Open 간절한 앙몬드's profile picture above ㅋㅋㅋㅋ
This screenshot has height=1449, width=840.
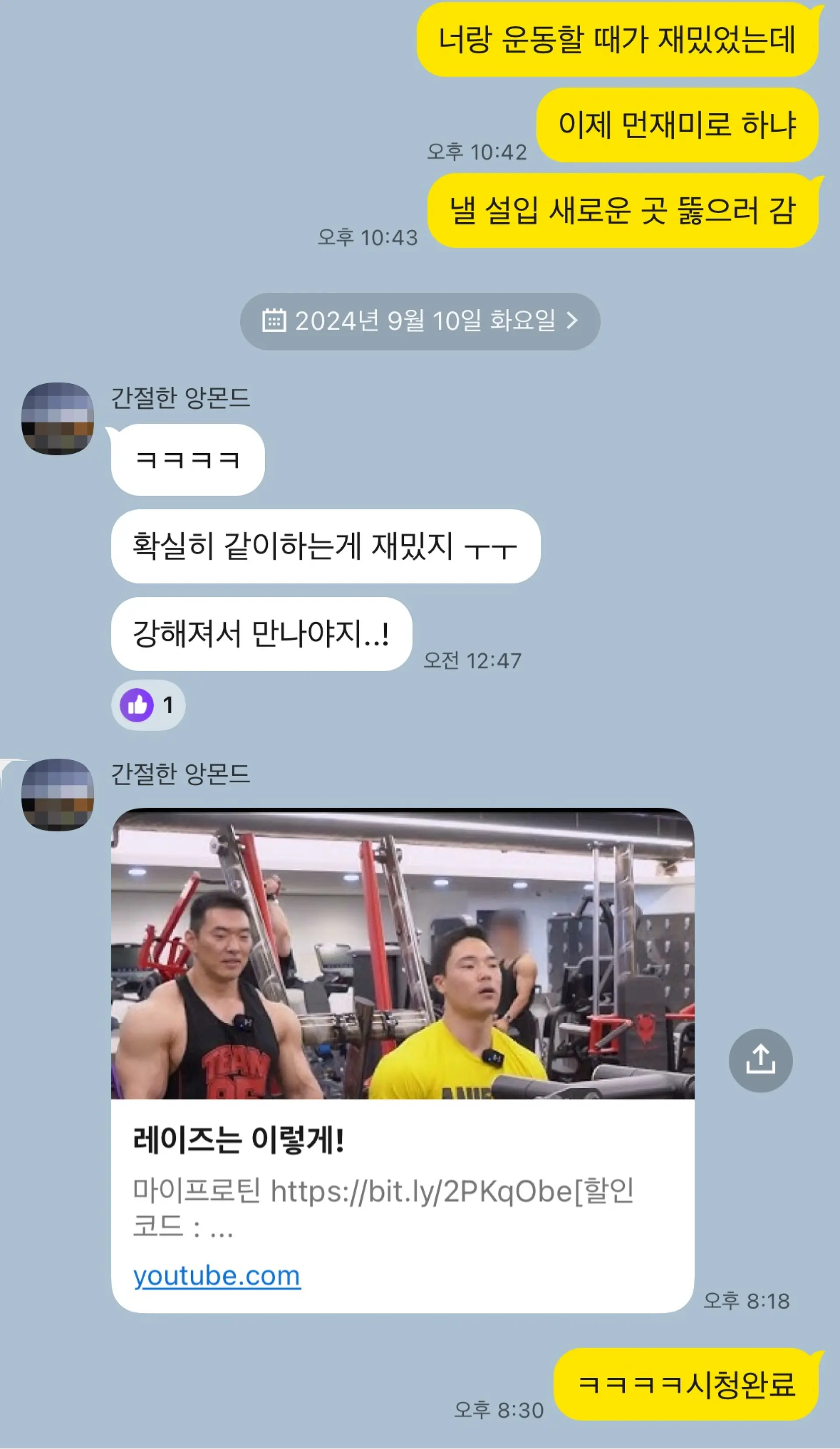click(x=57, y=419)
